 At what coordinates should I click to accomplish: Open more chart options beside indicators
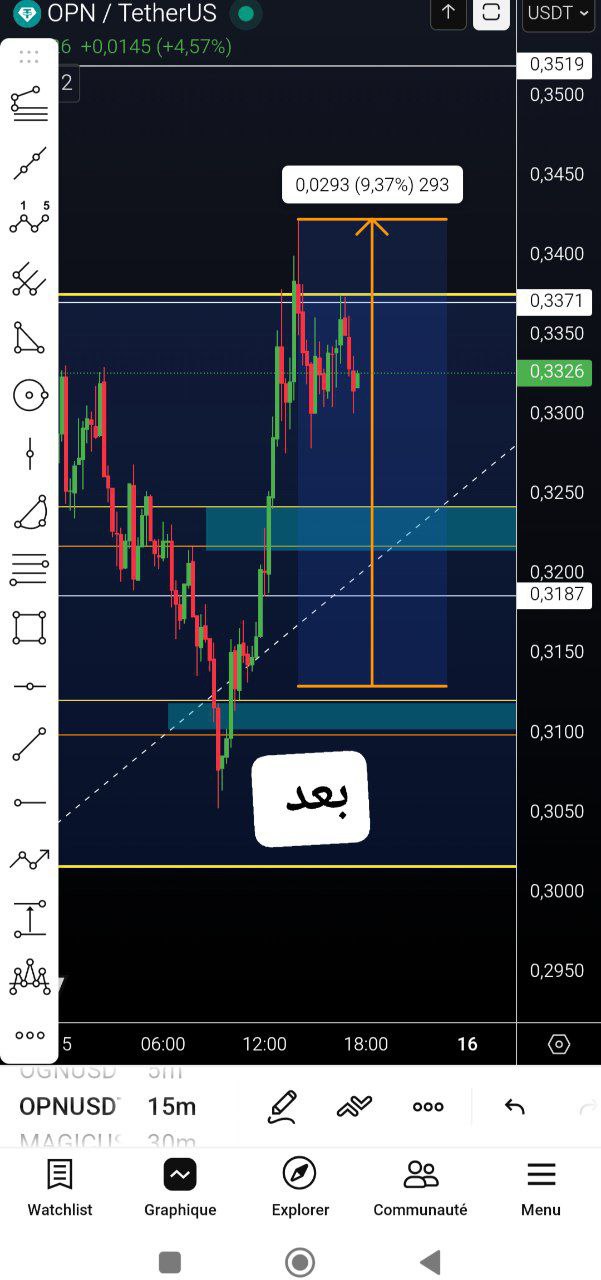tap(428, 1106)
